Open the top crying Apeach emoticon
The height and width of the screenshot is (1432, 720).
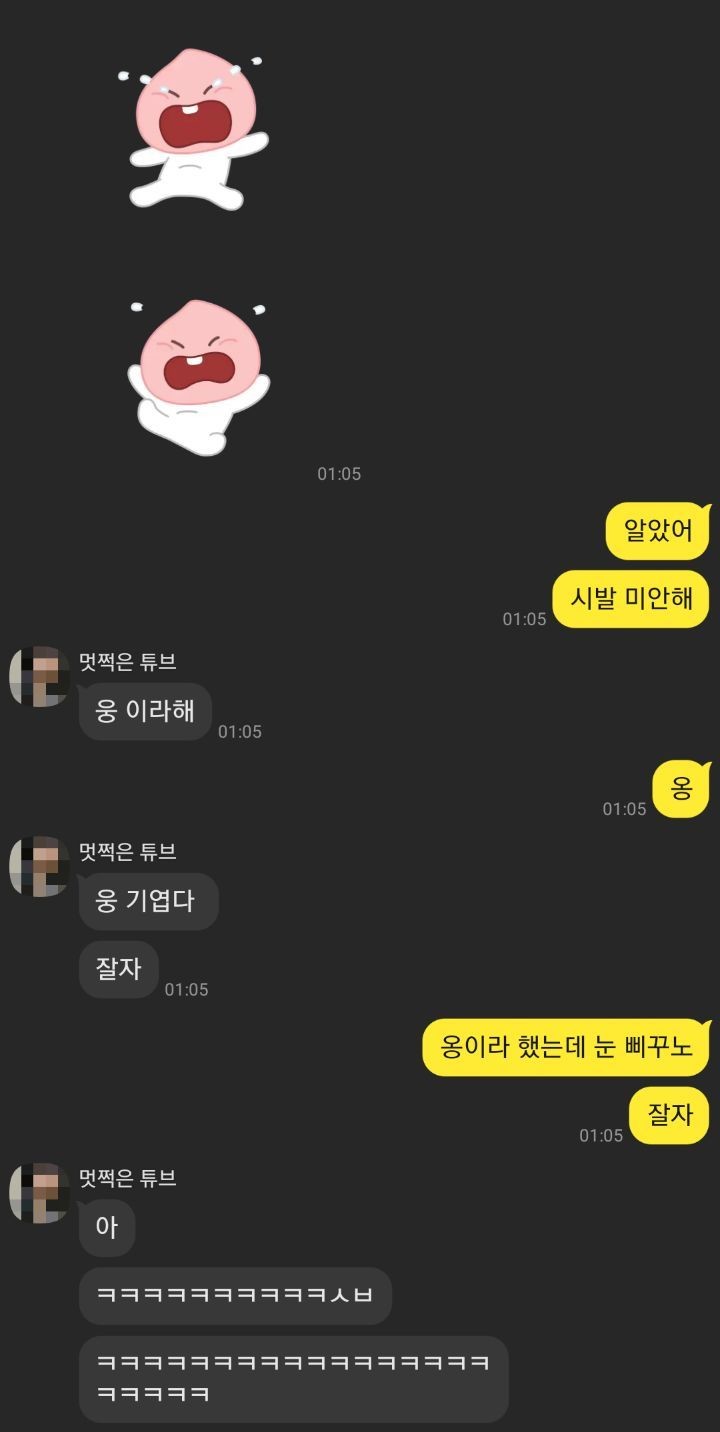tap(193, 128)
